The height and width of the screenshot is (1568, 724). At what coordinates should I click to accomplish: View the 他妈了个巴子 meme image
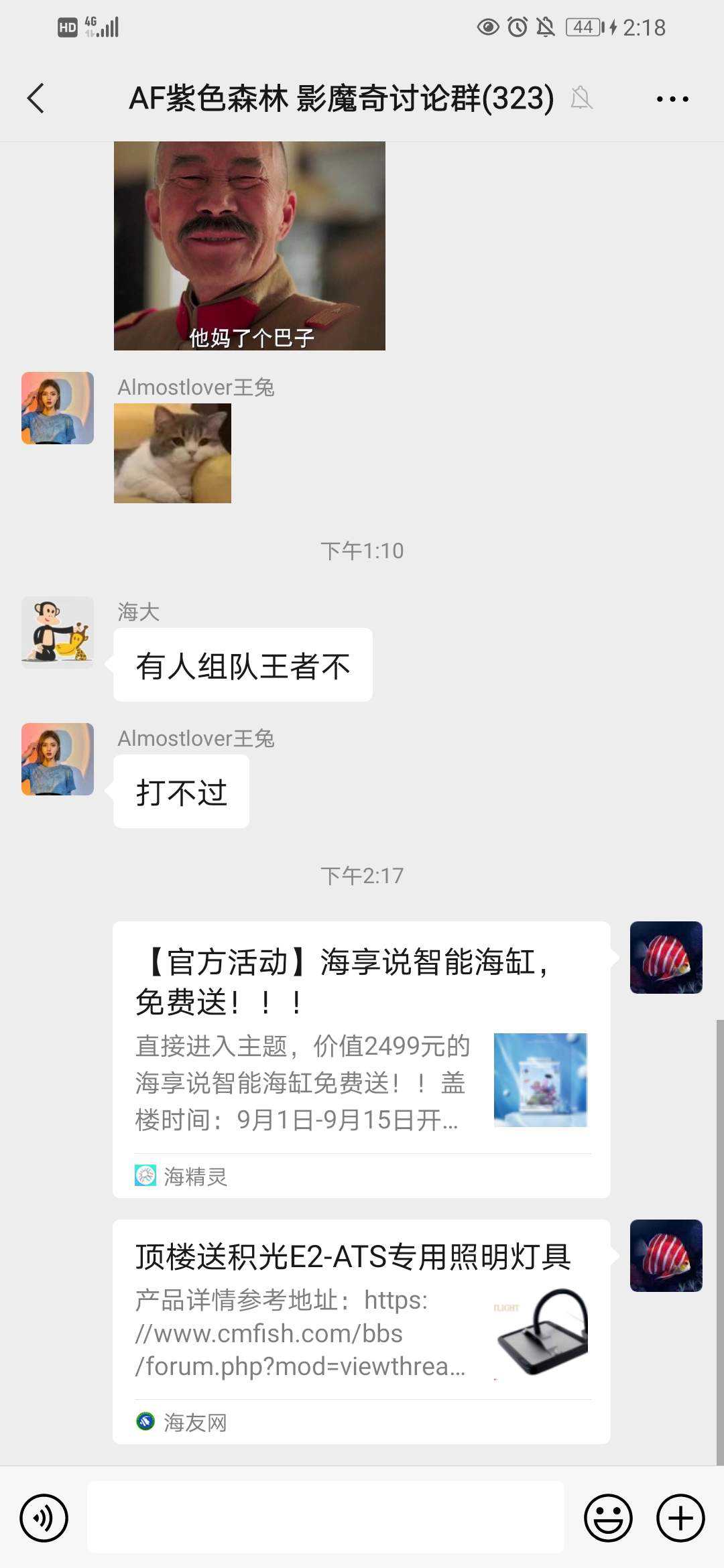point(249,245)
